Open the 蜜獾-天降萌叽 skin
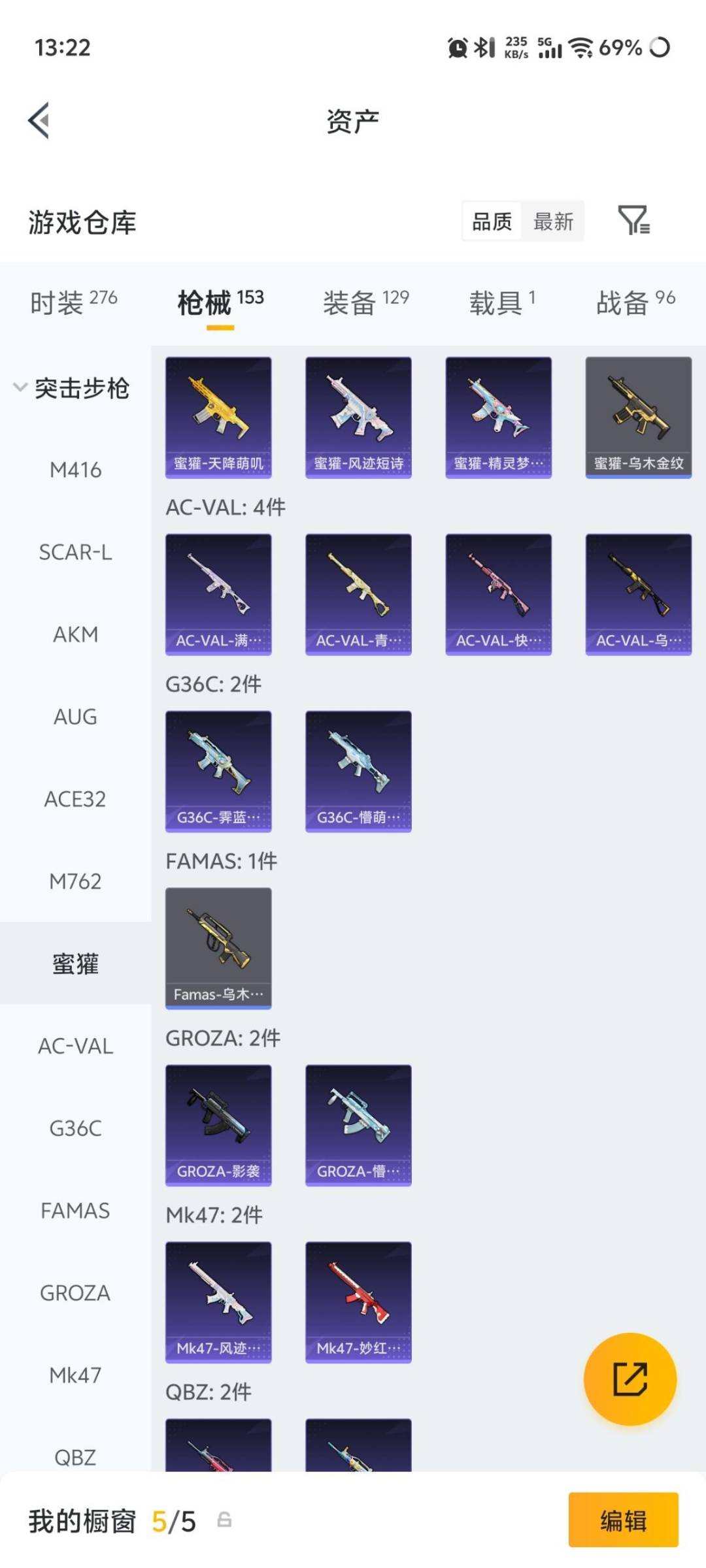This screenshot has width=706, height=1568. pos(218,417)
